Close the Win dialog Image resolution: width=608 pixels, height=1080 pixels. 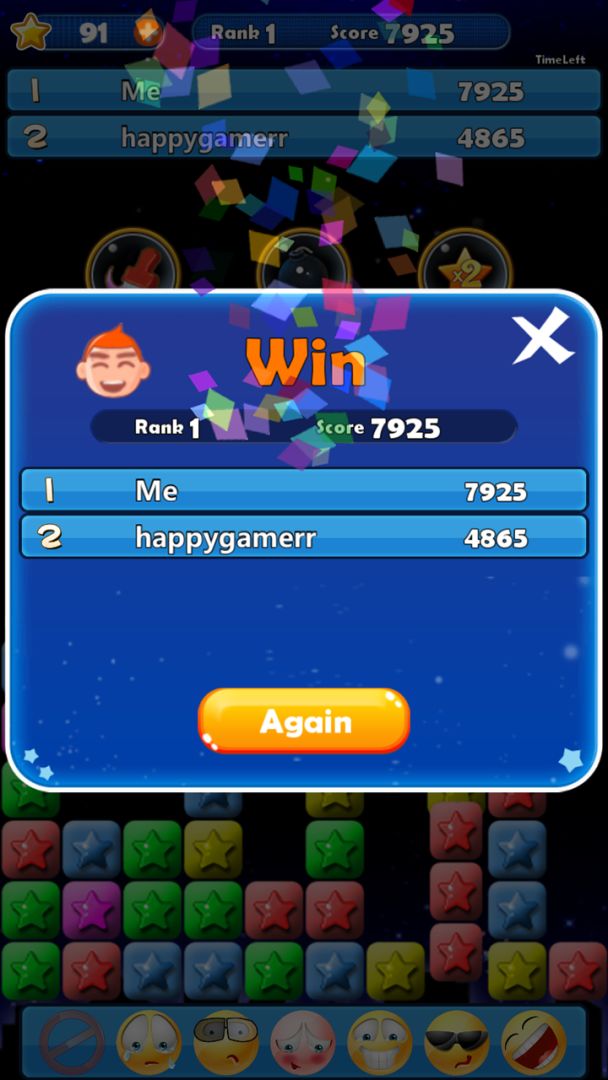coord(542,337)
